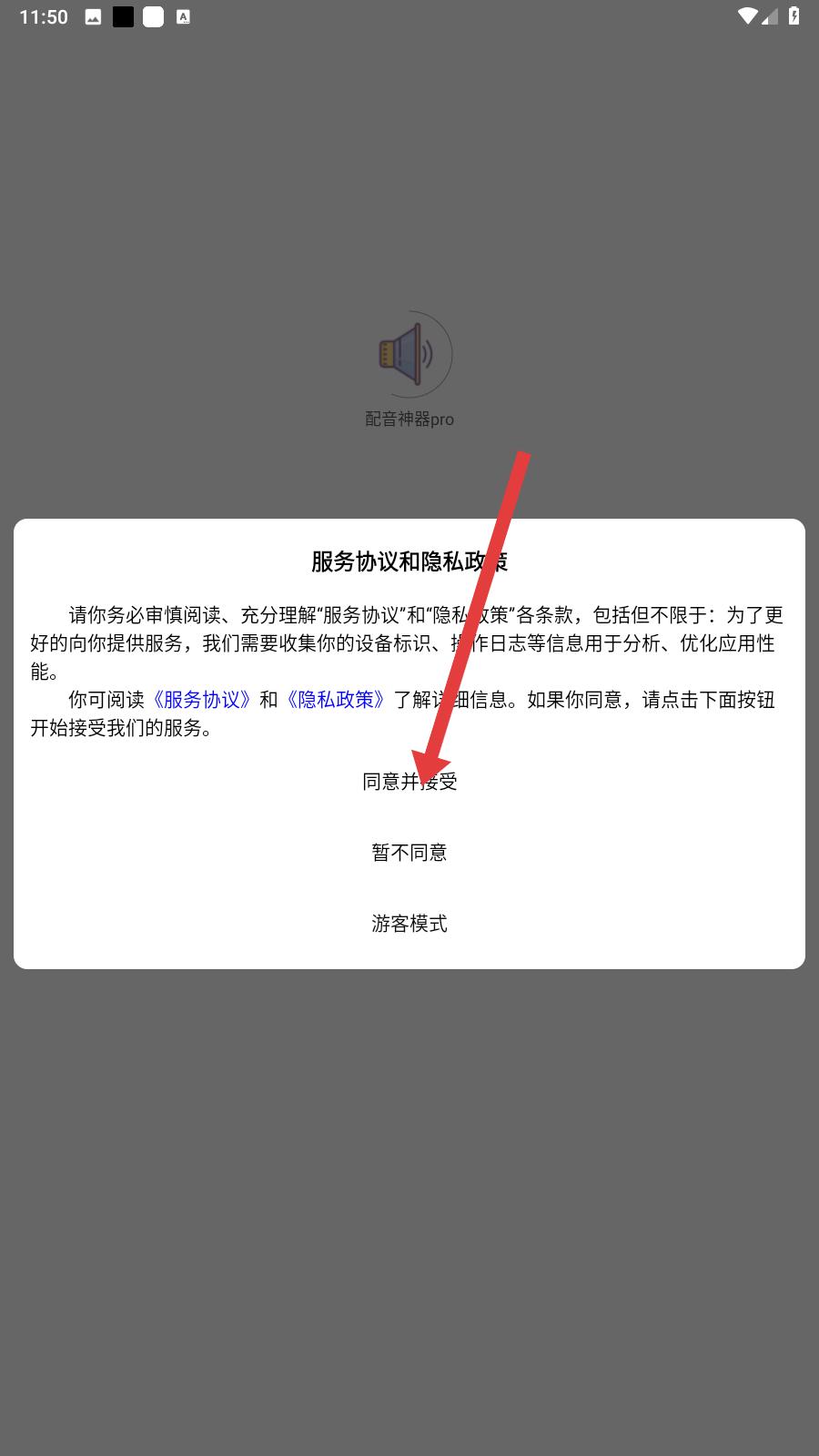Open the 《服务协议》 link
Screen dimensions: 819x1456
coord(201,700)
